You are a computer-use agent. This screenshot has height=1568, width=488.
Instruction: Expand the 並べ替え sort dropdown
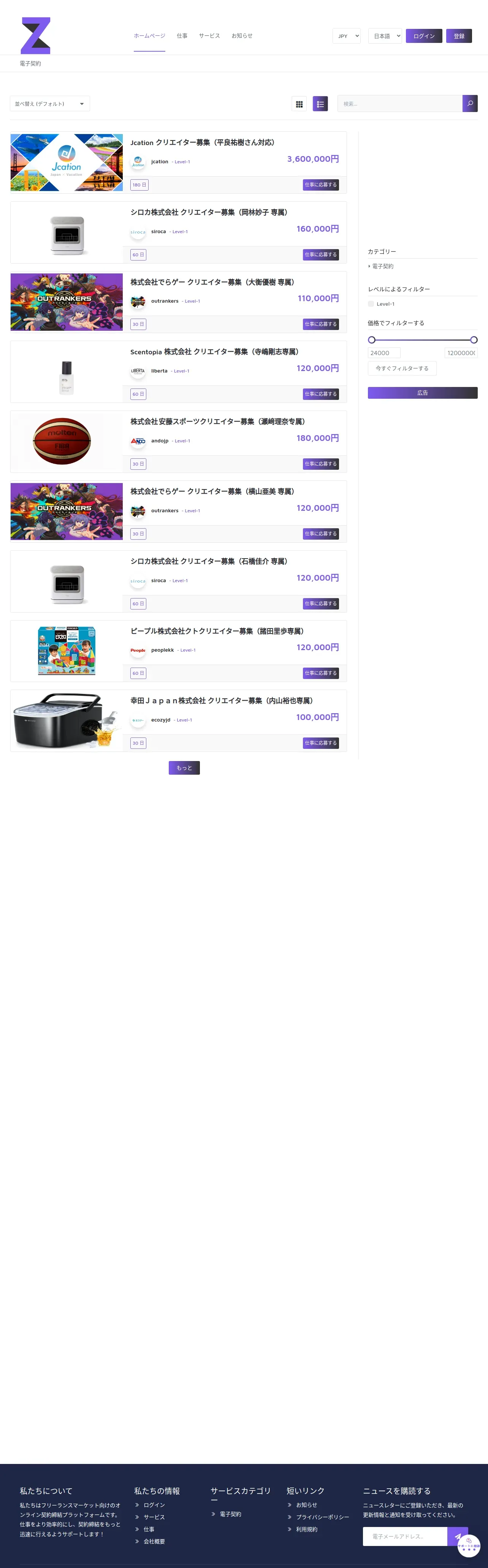pos(50,104)
